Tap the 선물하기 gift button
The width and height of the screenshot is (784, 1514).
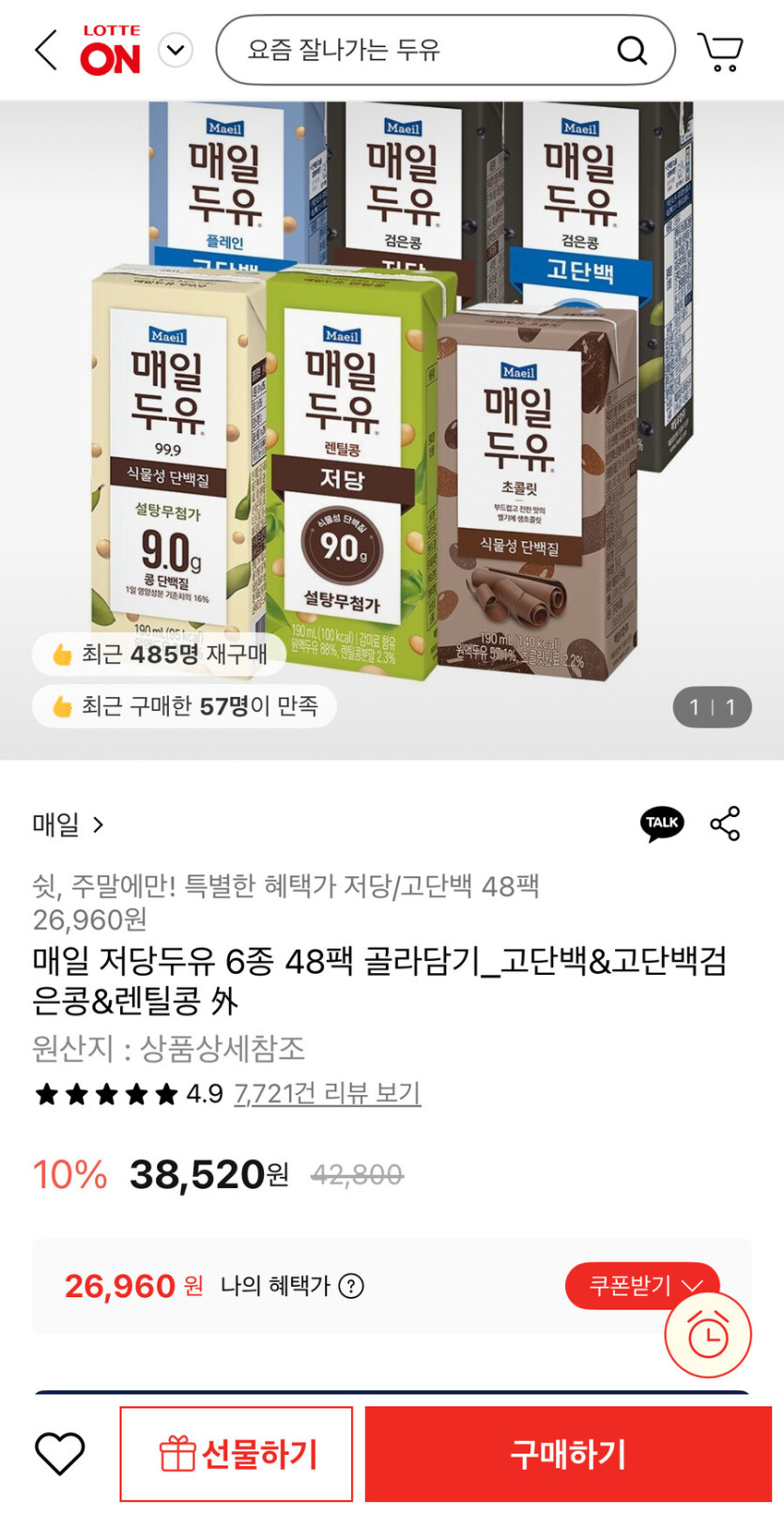click(236, 1453)
